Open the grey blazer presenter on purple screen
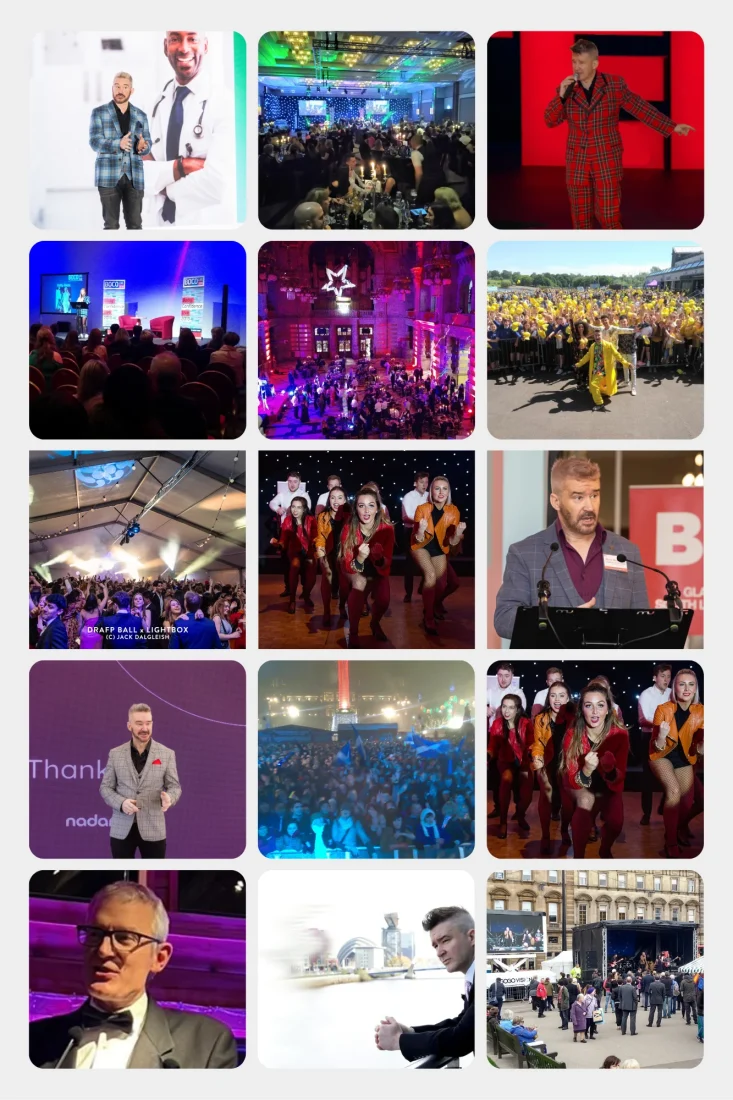 click(x=137, y=760)
